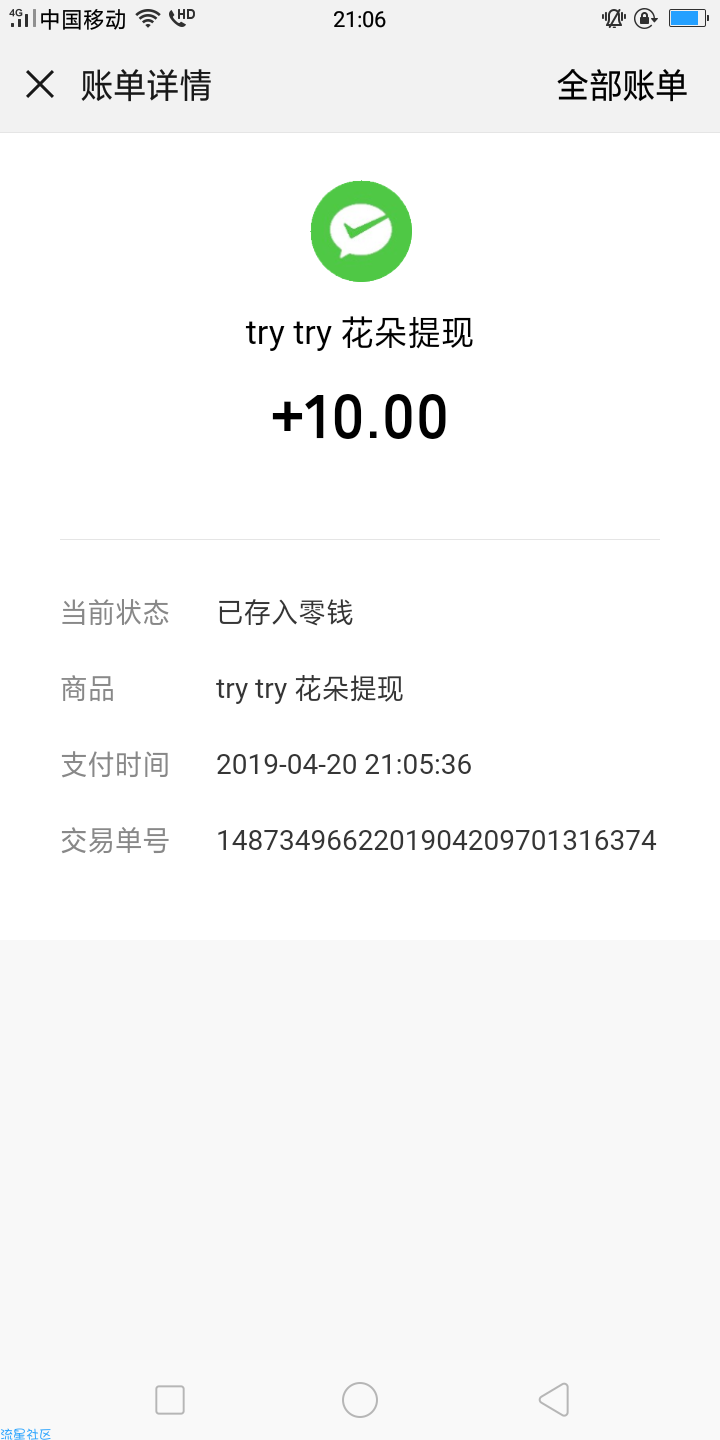The image size is (720, 1440).
Task: Close the bill details page
Action: (40, 85)
